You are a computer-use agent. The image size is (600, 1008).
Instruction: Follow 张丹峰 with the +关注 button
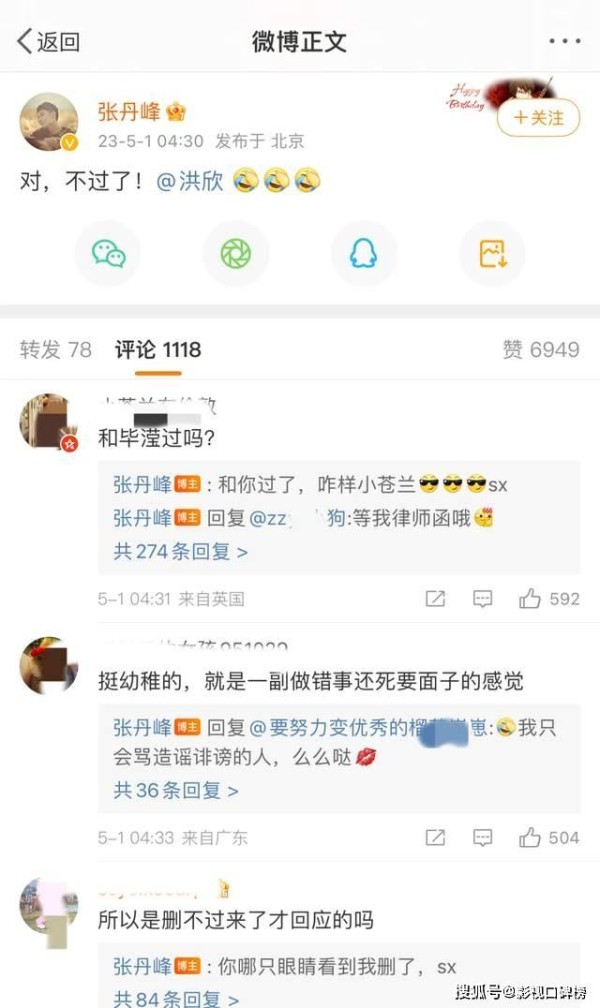[x=538, y=118]
